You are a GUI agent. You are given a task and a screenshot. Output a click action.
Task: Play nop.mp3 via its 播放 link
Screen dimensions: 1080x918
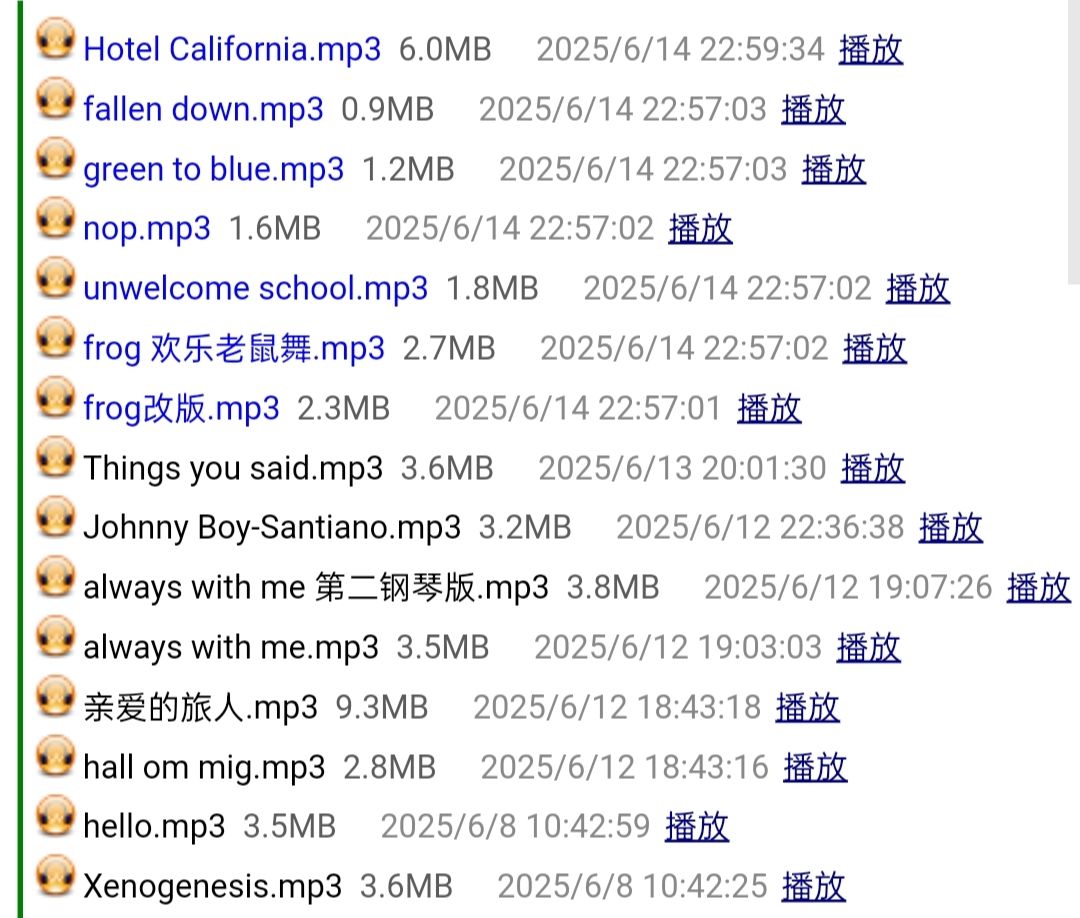tap(700, 229)
